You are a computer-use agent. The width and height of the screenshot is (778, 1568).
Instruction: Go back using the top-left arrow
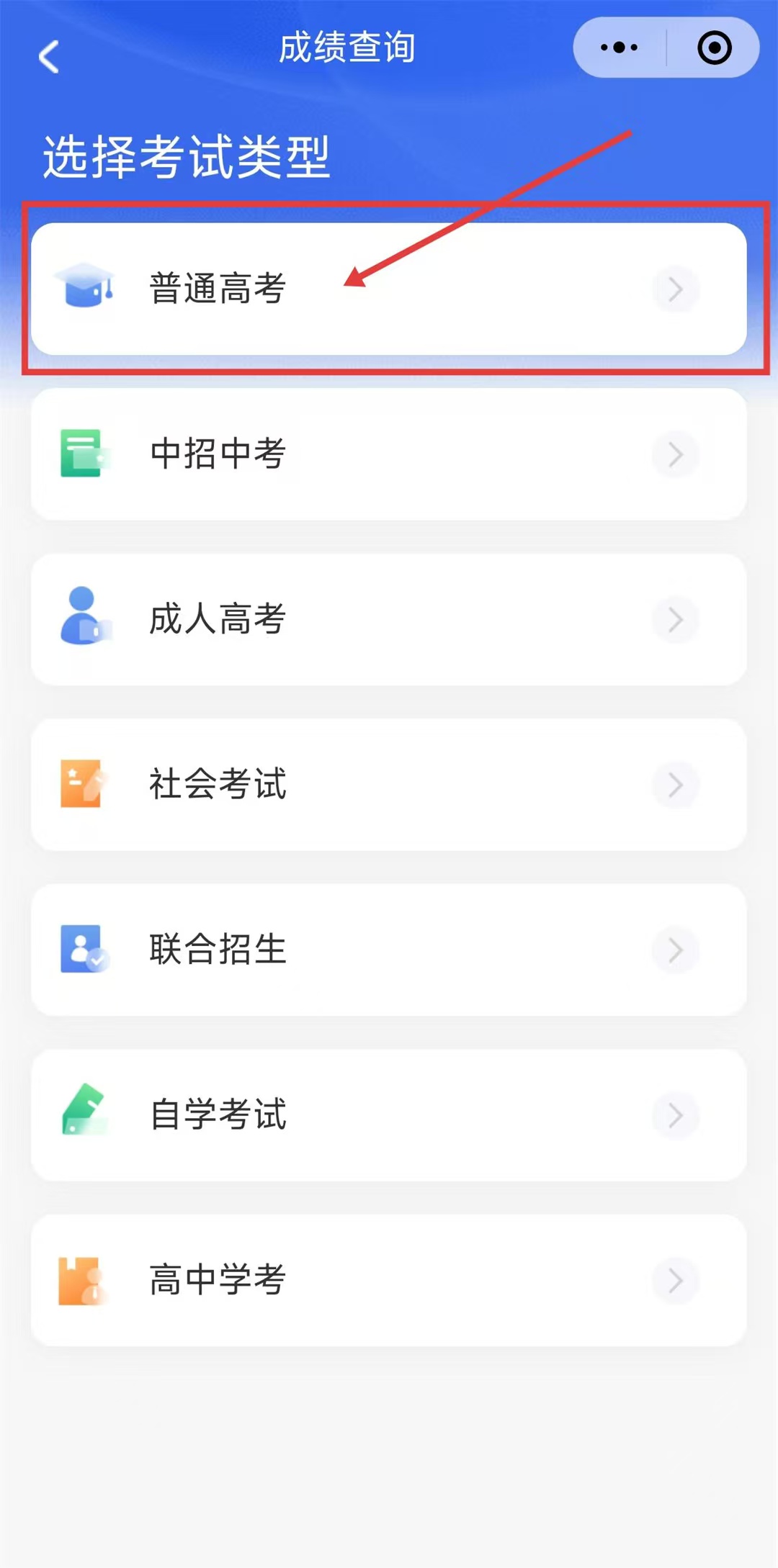[x=49, y=56]
